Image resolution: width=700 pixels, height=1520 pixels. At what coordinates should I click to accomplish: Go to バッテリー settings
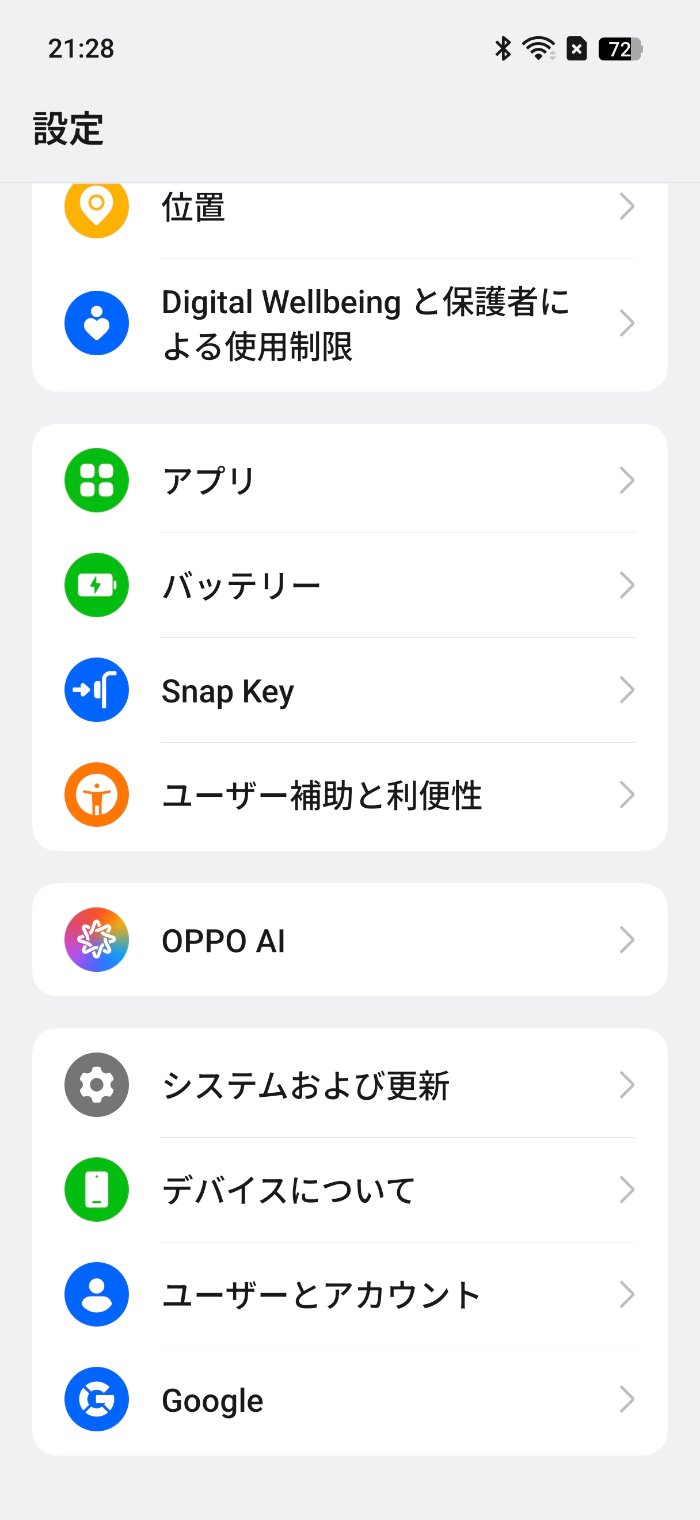pos(350,585)
